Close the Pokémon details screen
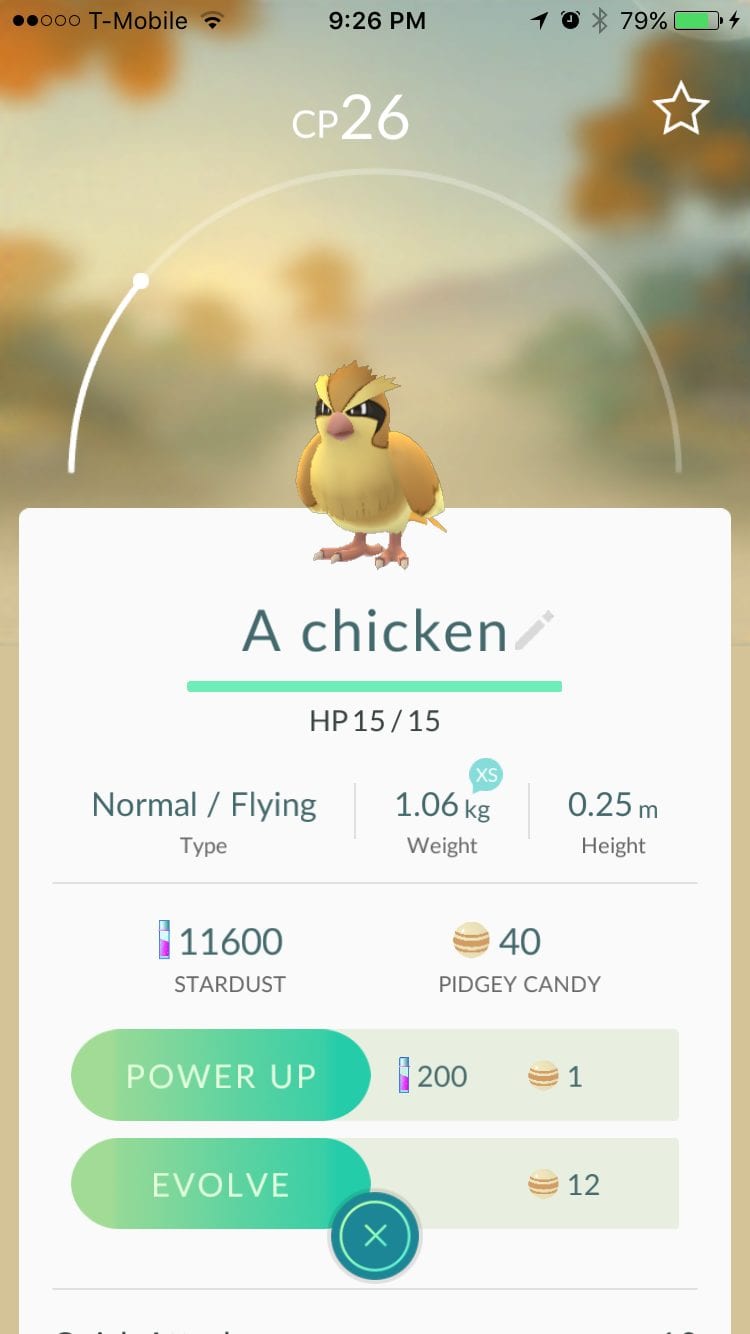 pos(375,1236)
